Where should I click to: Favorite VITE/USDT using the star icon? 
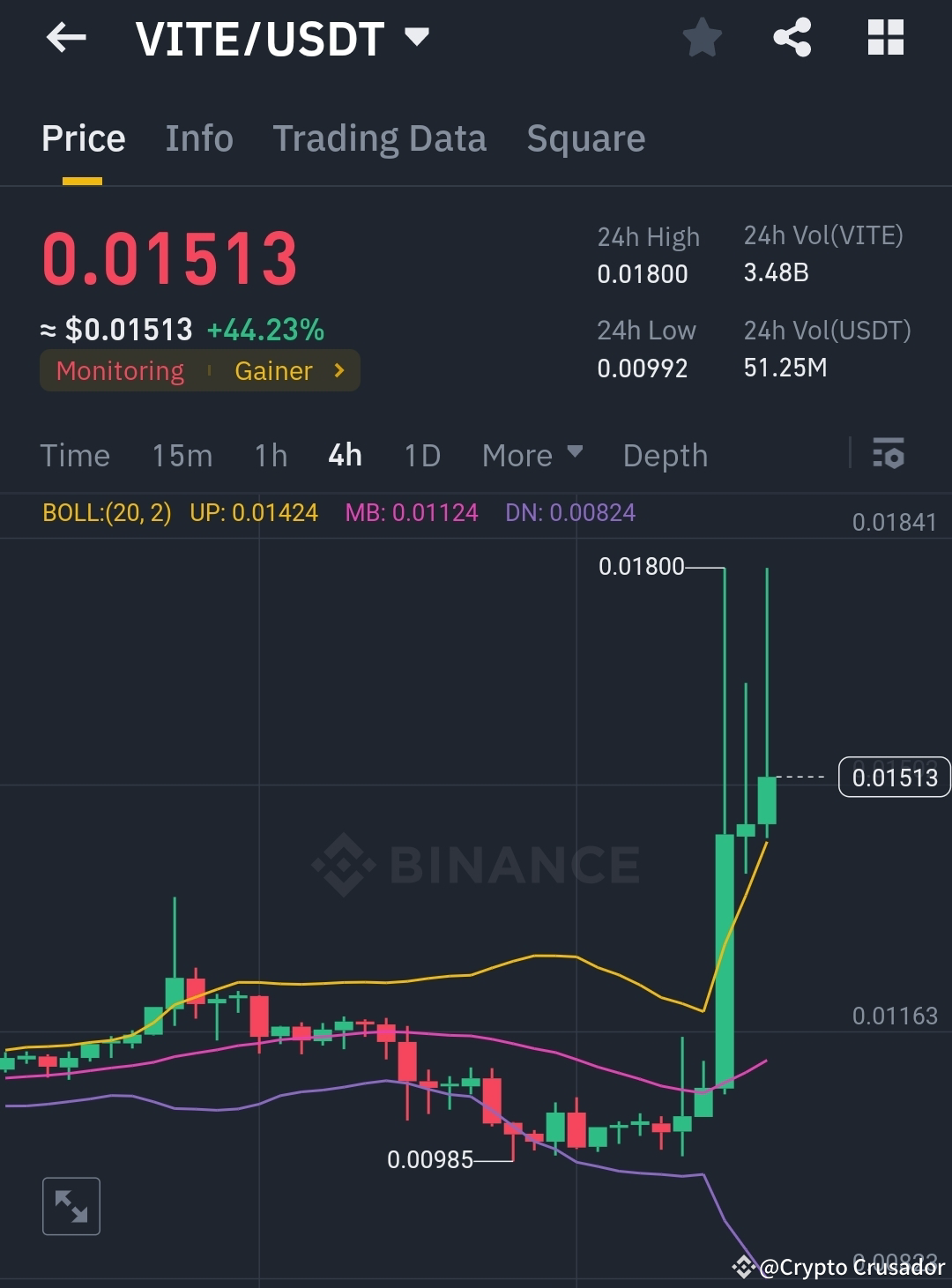[701, 37]
